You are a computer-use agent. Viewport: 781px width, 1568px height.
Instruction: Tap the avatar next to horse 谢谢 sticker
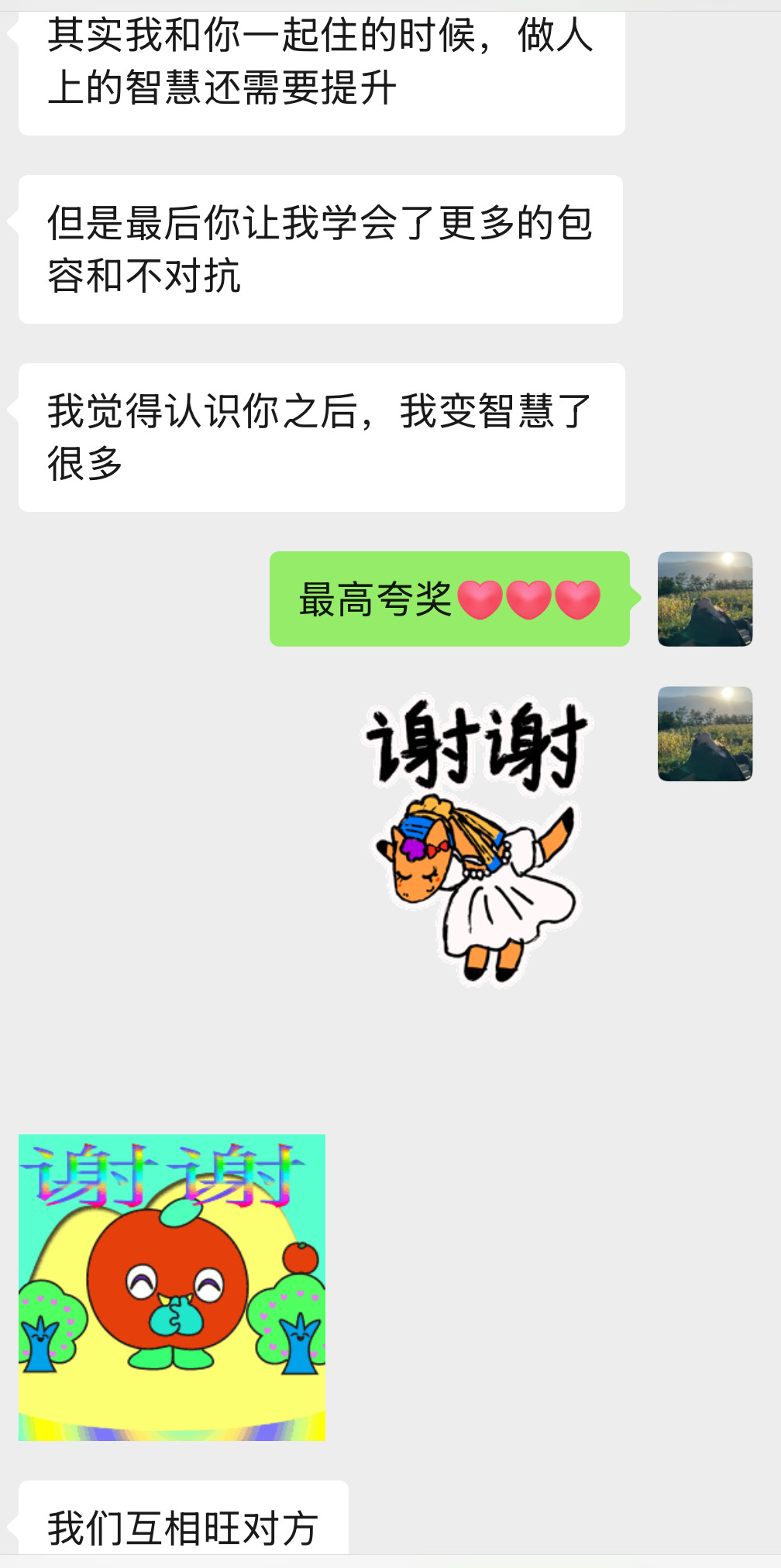704,733
